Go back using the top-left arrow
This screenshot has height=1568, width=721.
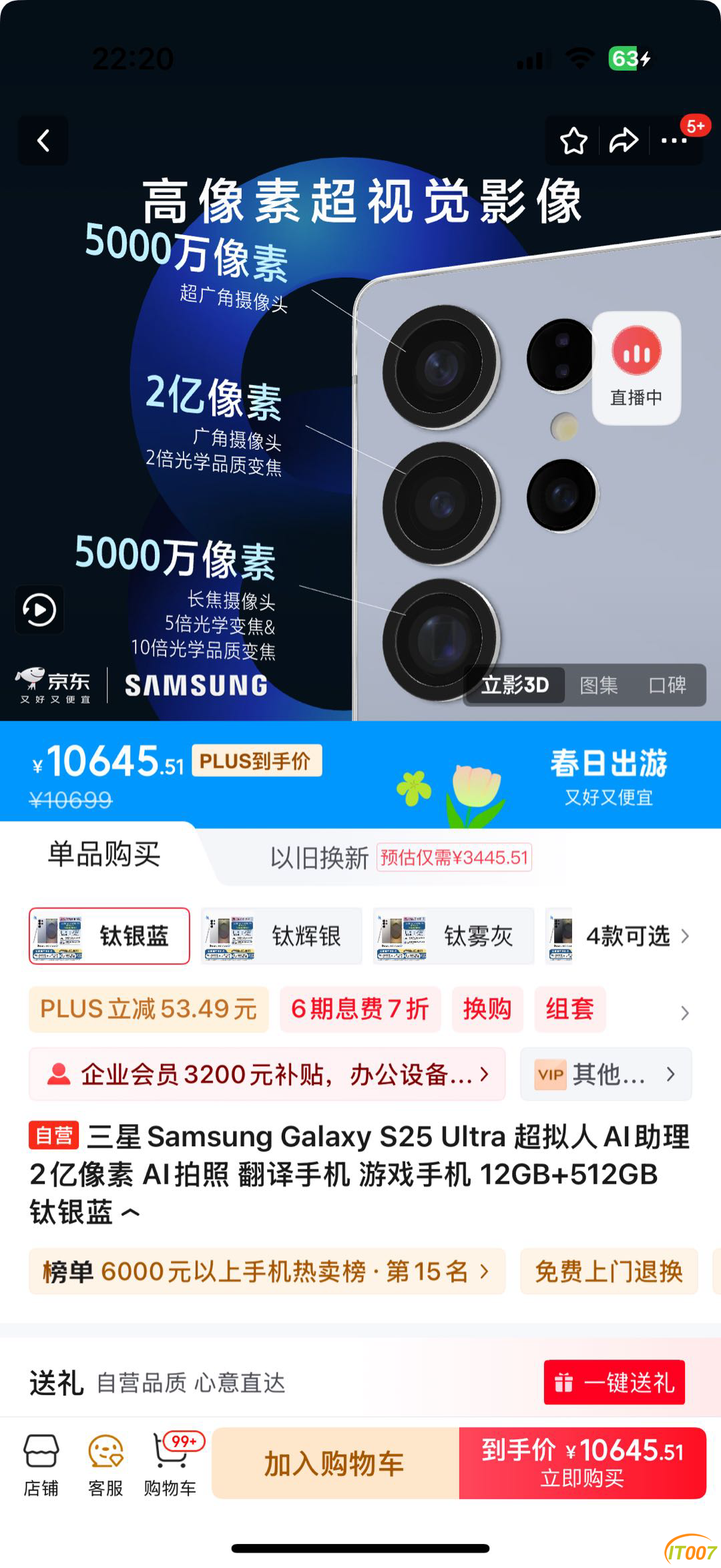tap(43, 141)
